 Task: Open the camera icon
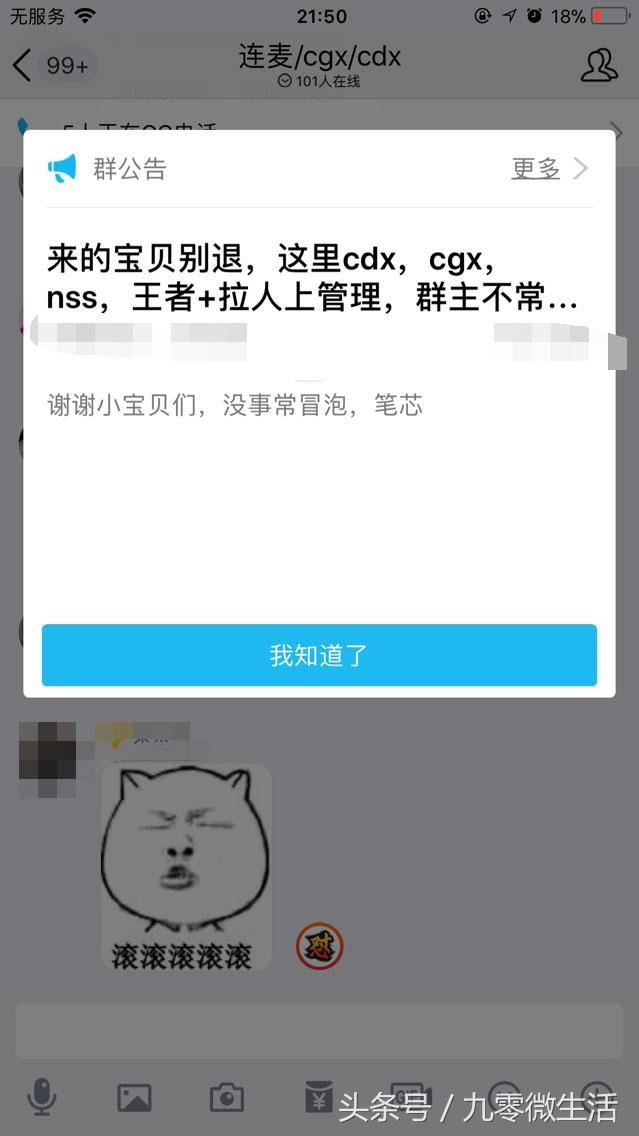(x=227, y=1097)
